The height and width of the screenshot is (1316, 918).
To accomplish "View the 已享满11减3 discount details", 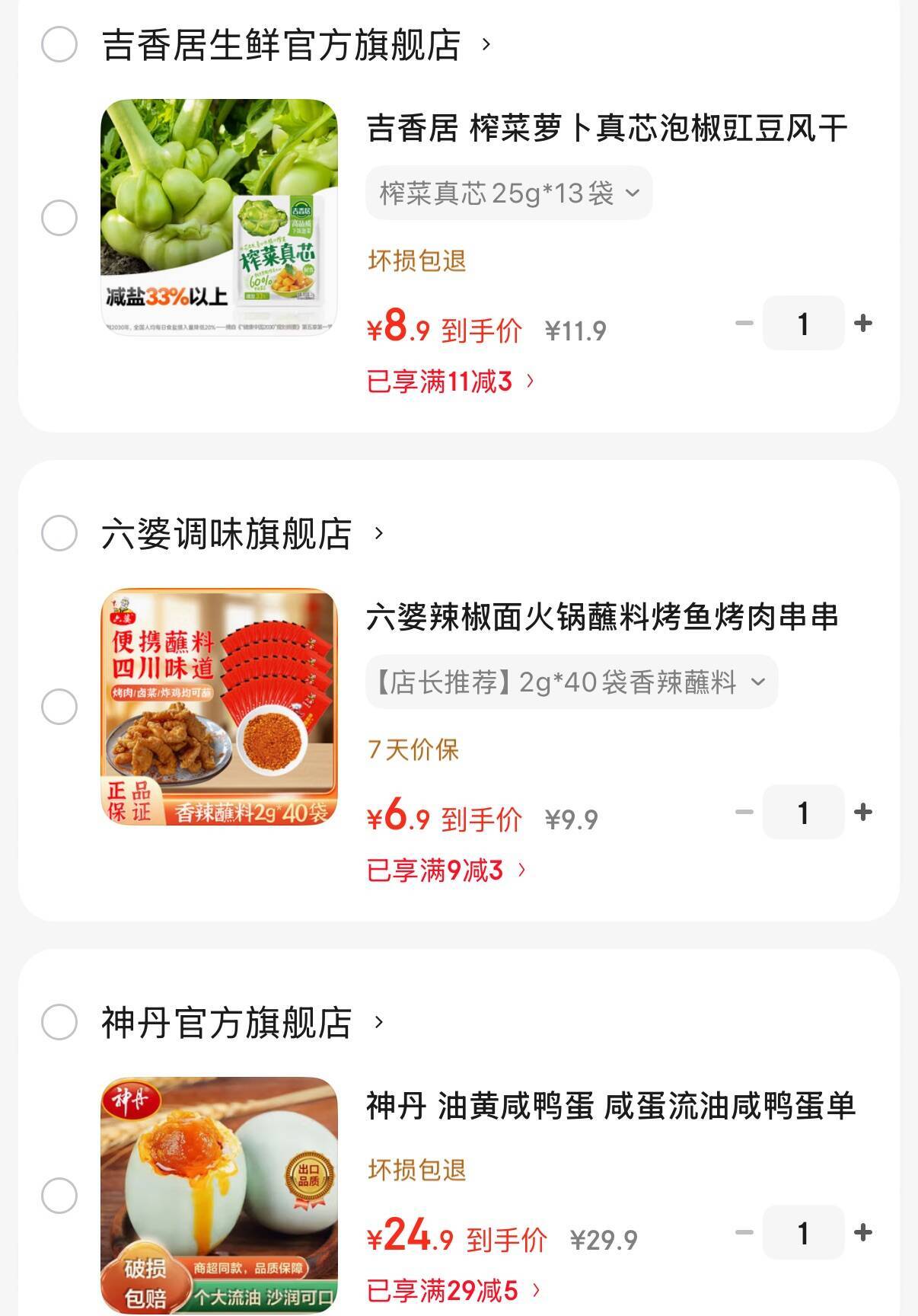I will click(x=451, y=381).
